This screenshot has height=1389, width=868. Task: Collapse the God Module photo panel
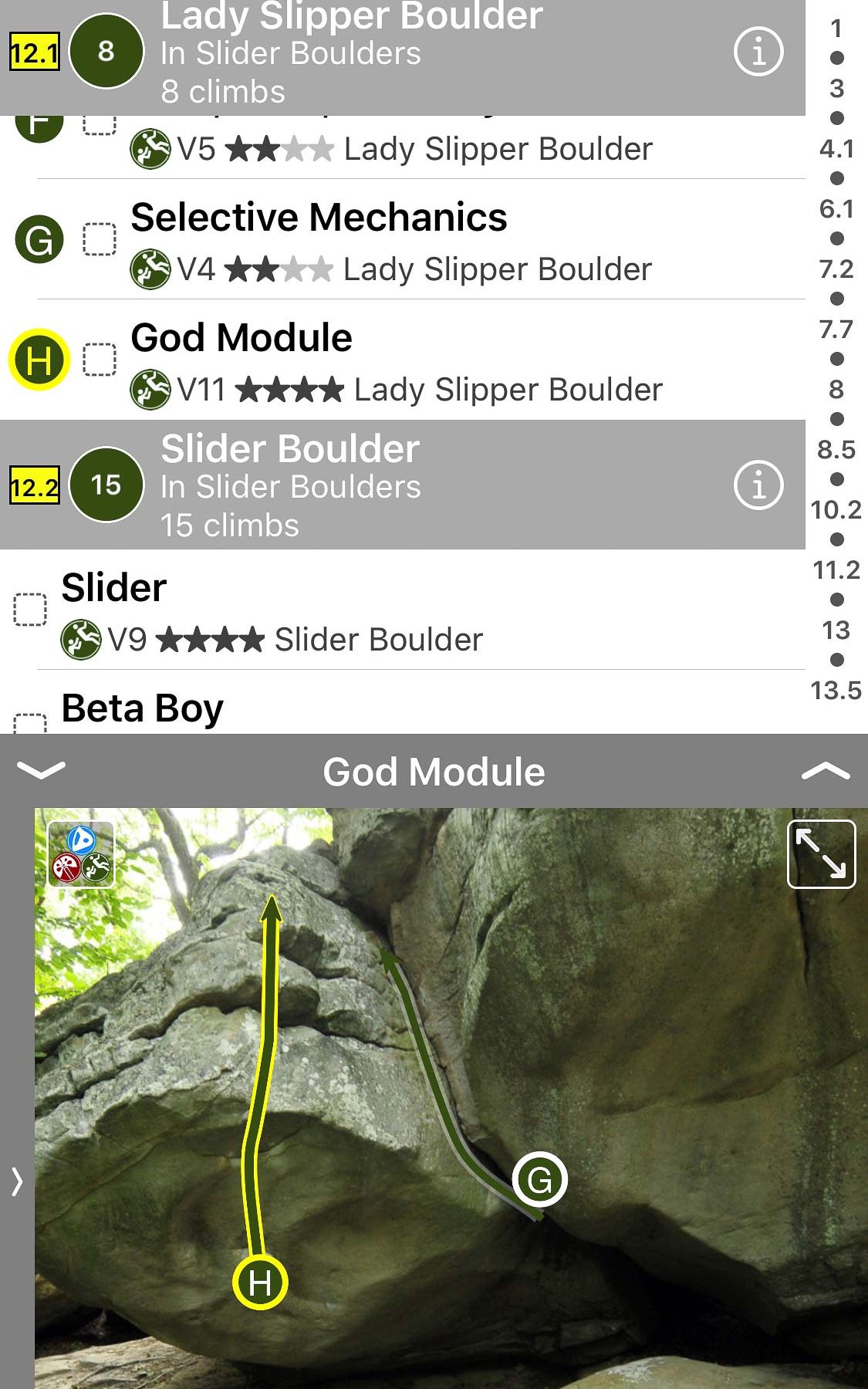40,770
